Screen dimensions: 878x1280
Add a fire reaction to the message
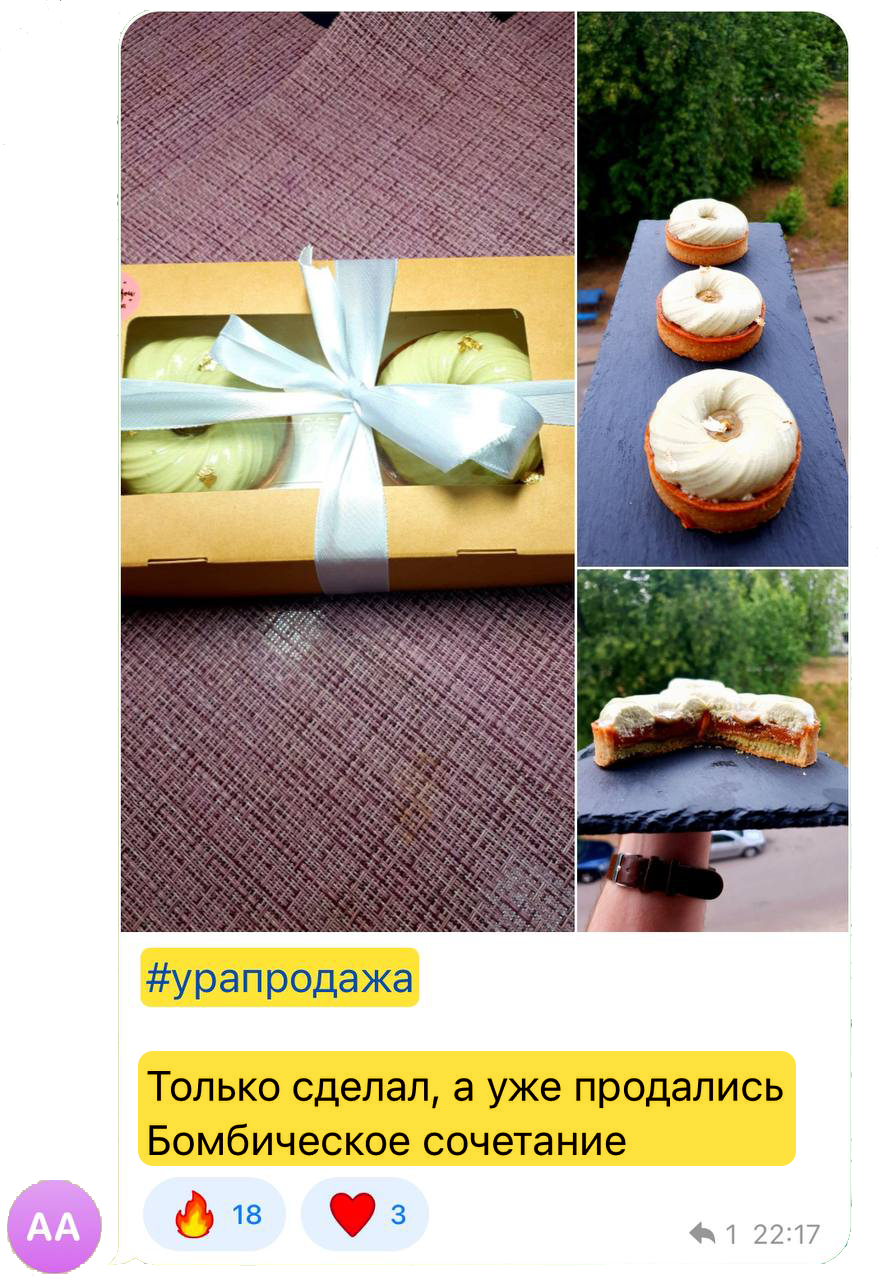215,1214
